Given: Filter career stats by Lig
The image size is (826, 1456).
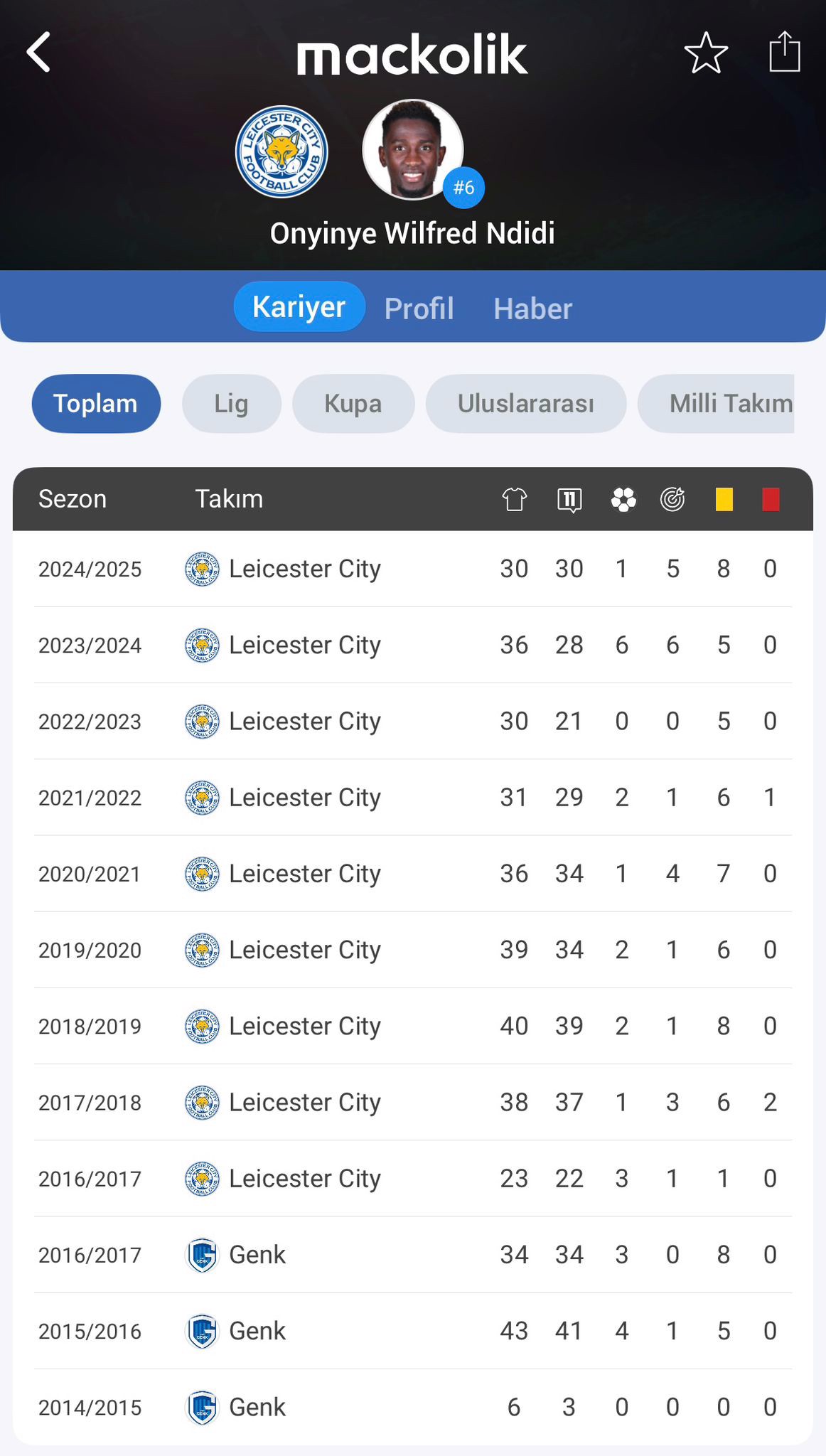Looking at the screenshot, I should pyautogui.click(x=231, y=404).
